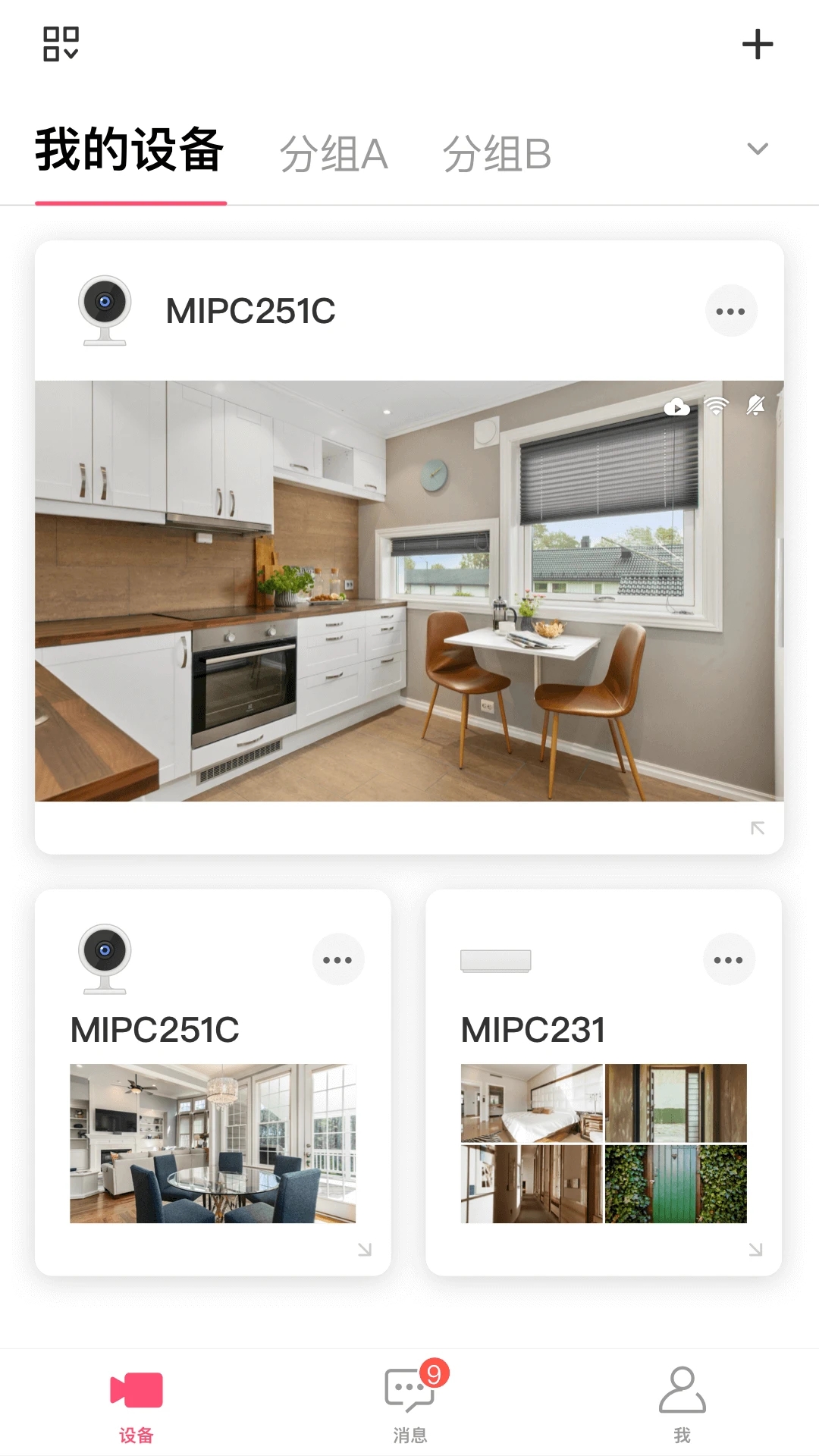Switch to the 分组B tab
The height and width of the screenshot is (1456, 819).
pyautogui.click(x=497, y=154)
